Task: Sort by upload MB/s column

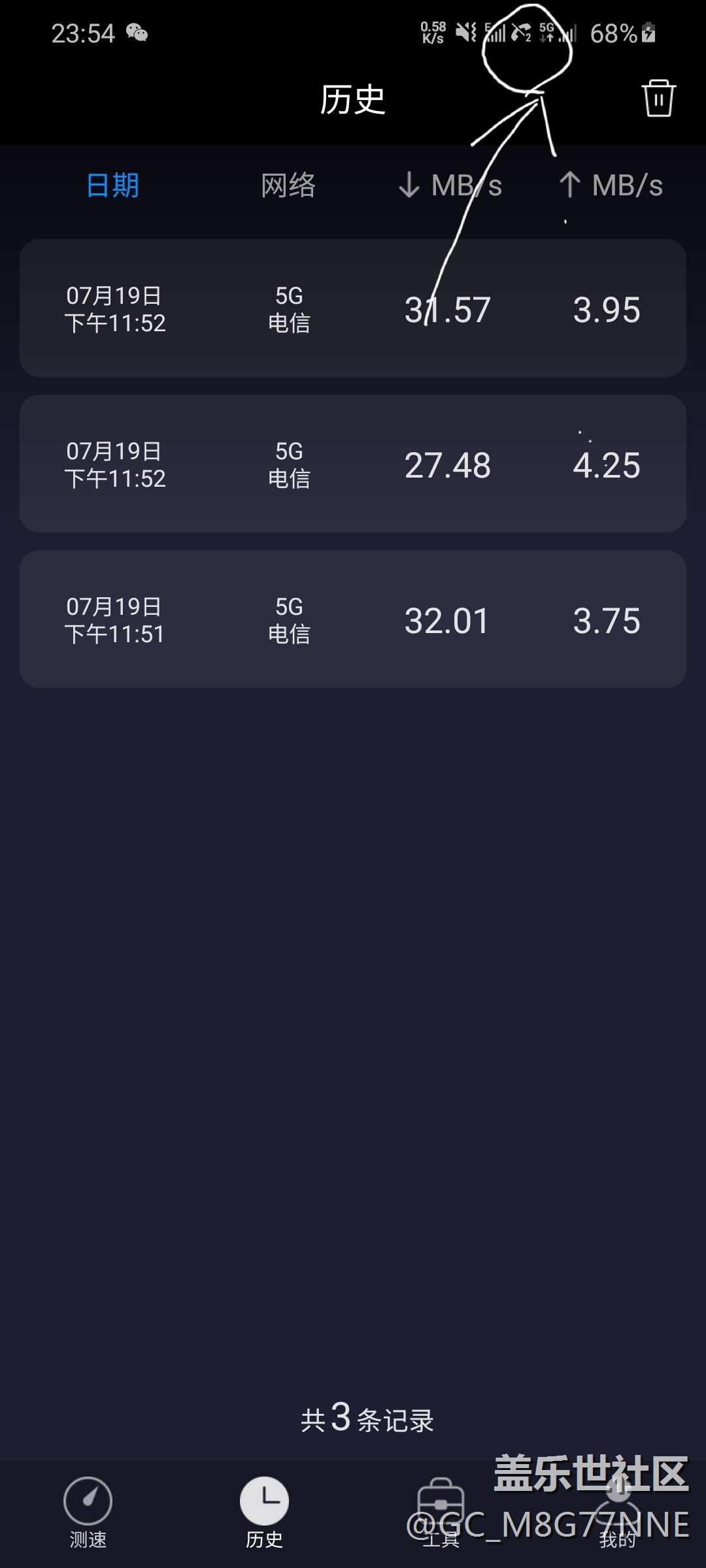Action: (x=611, y=186)
